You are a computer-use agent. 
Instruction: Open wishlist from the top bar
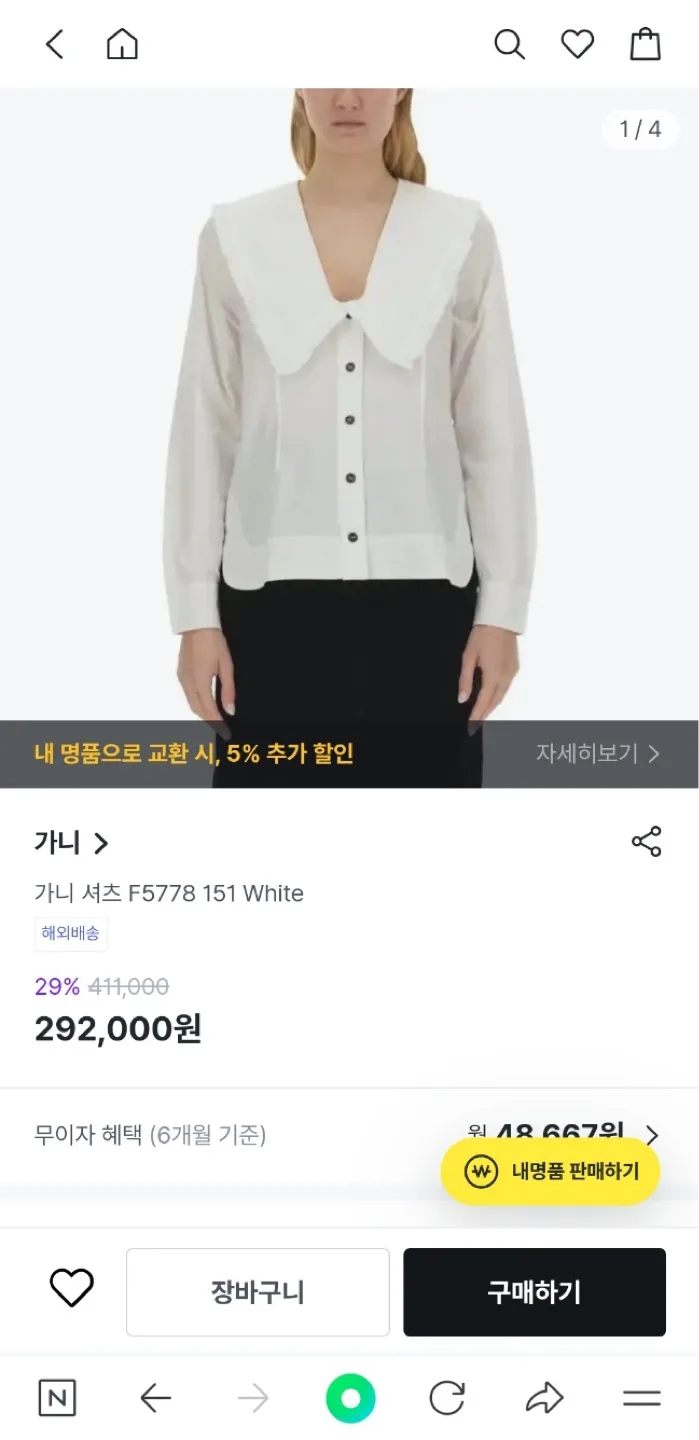(577, 44)
